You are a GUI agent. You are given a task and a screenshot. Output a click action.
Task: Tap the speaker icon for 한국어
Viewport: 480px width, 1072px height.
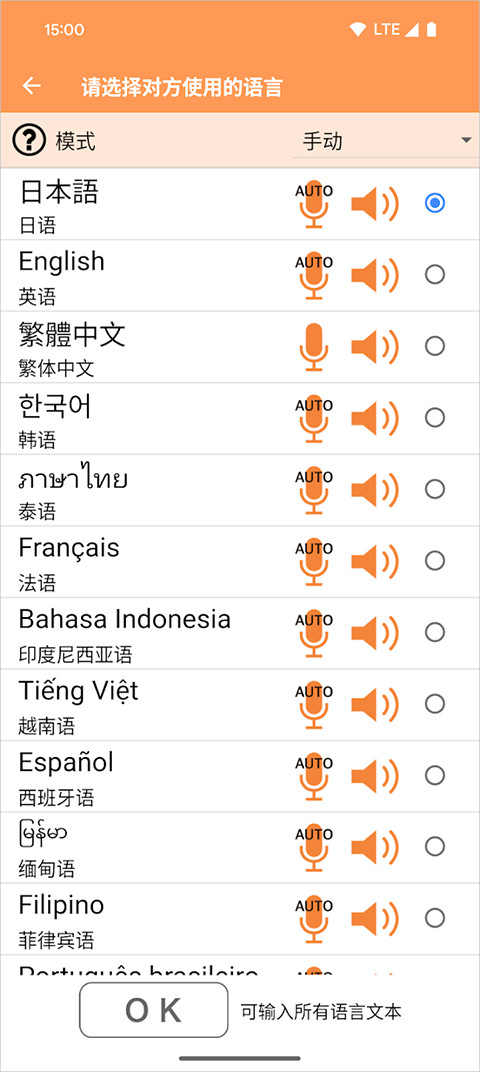pos(375,418)
